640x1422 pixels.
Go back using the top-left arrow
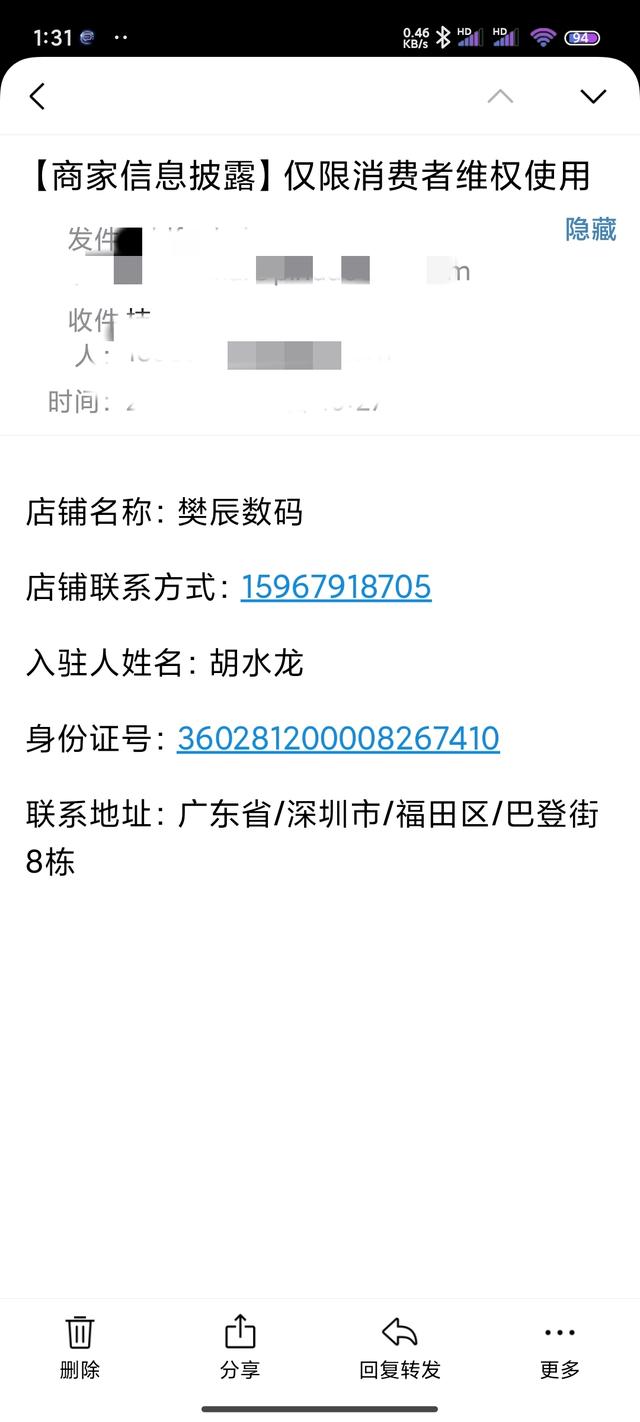coord(38,96)
